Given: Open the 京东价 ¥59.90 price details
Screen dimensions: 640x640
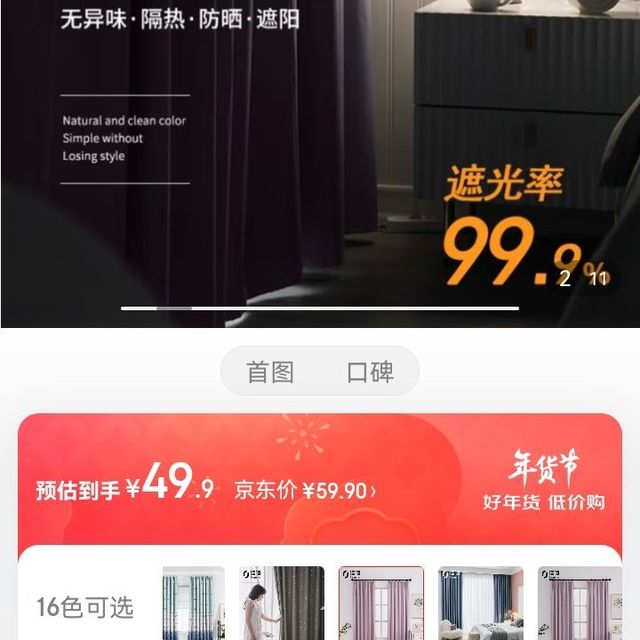Looking at the screenshot, I should pyautogui.click(x=305, y=491).
